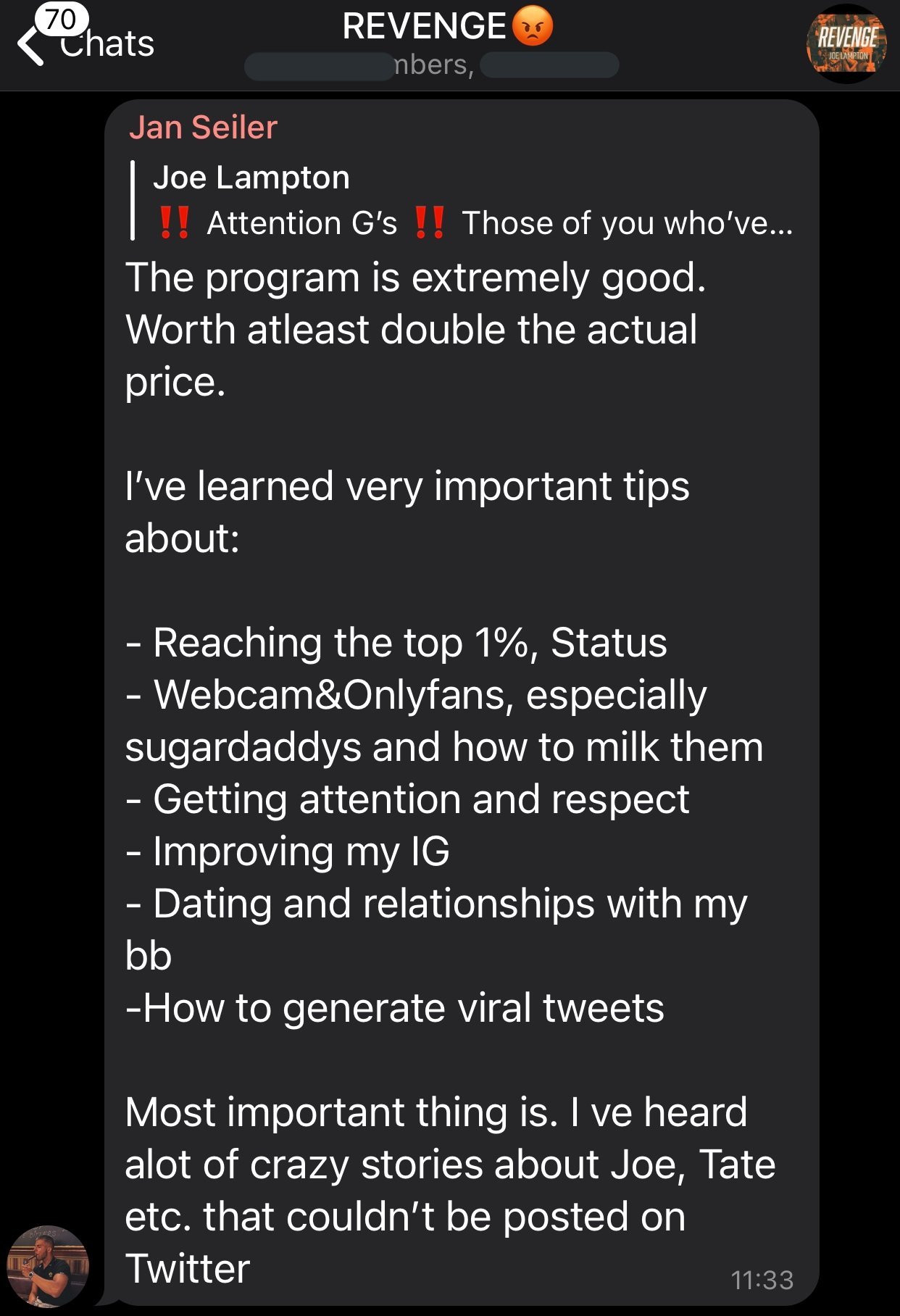Go back to the Chats list
900x1316 pixels.
click(x=86, y=42)
